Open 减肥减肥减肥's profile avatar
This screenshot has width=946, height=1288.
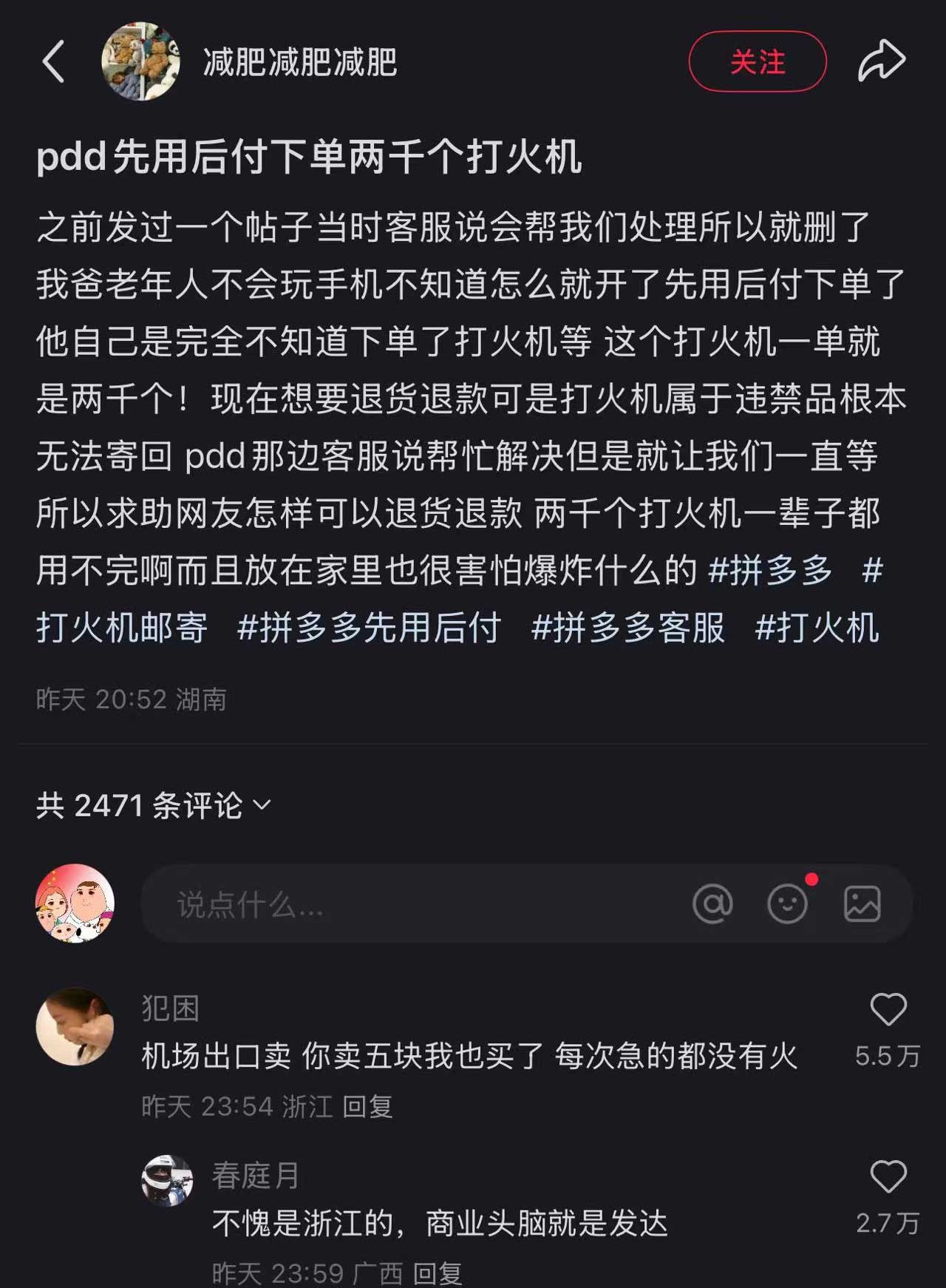pyautogui.click(x=140, y=61)
